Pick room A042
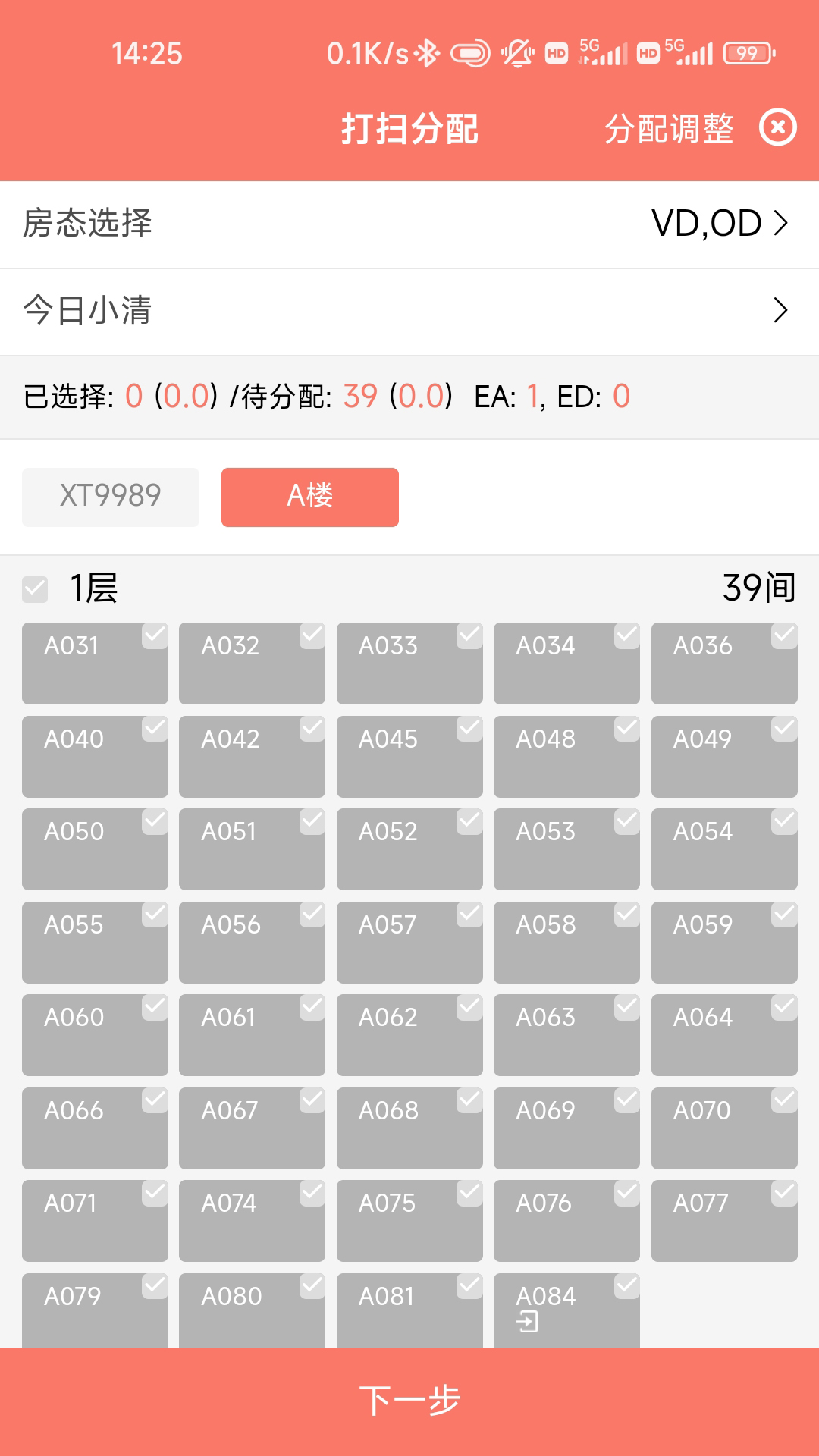The height and width of the screenshot is (1456, 819). click(x=252, y=756)
